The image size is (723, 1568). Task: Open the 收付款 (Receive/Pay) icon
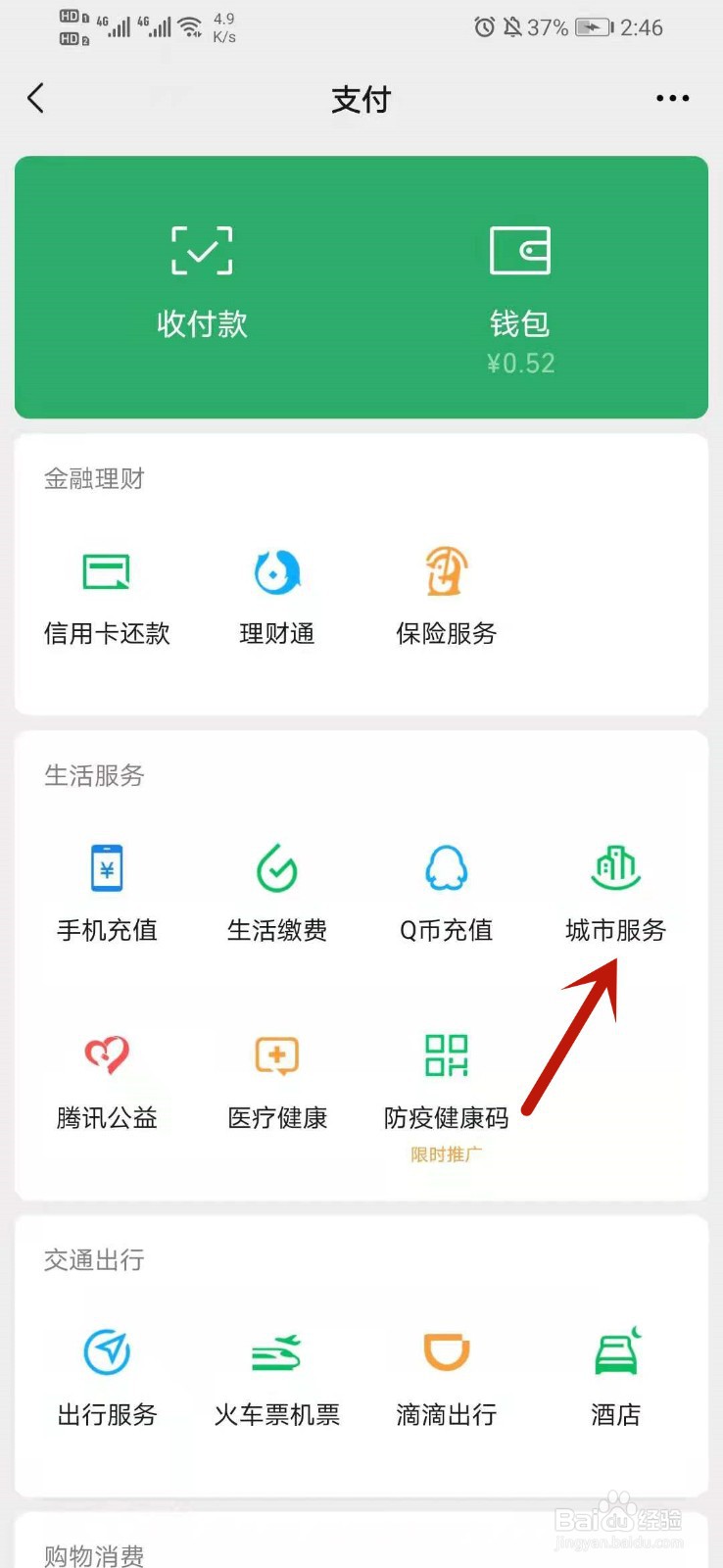click(x=201, y=279)
